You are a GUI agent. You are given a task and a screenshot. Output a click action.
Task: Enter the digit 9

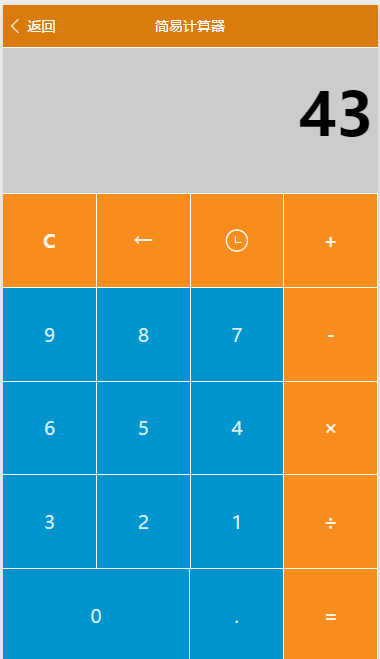click(x=50, y=335)
